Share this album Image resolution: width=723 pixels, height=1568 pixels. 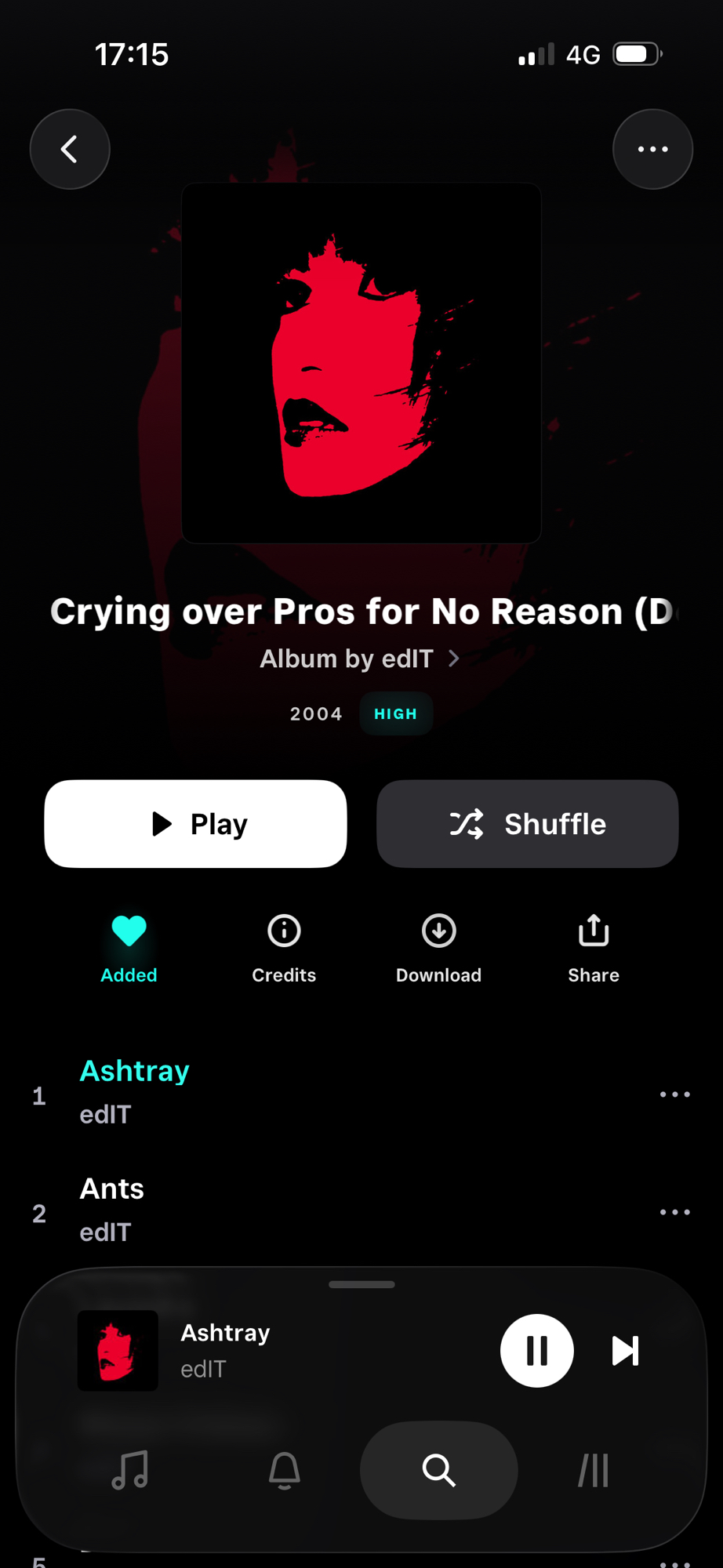tap(594, 947)
